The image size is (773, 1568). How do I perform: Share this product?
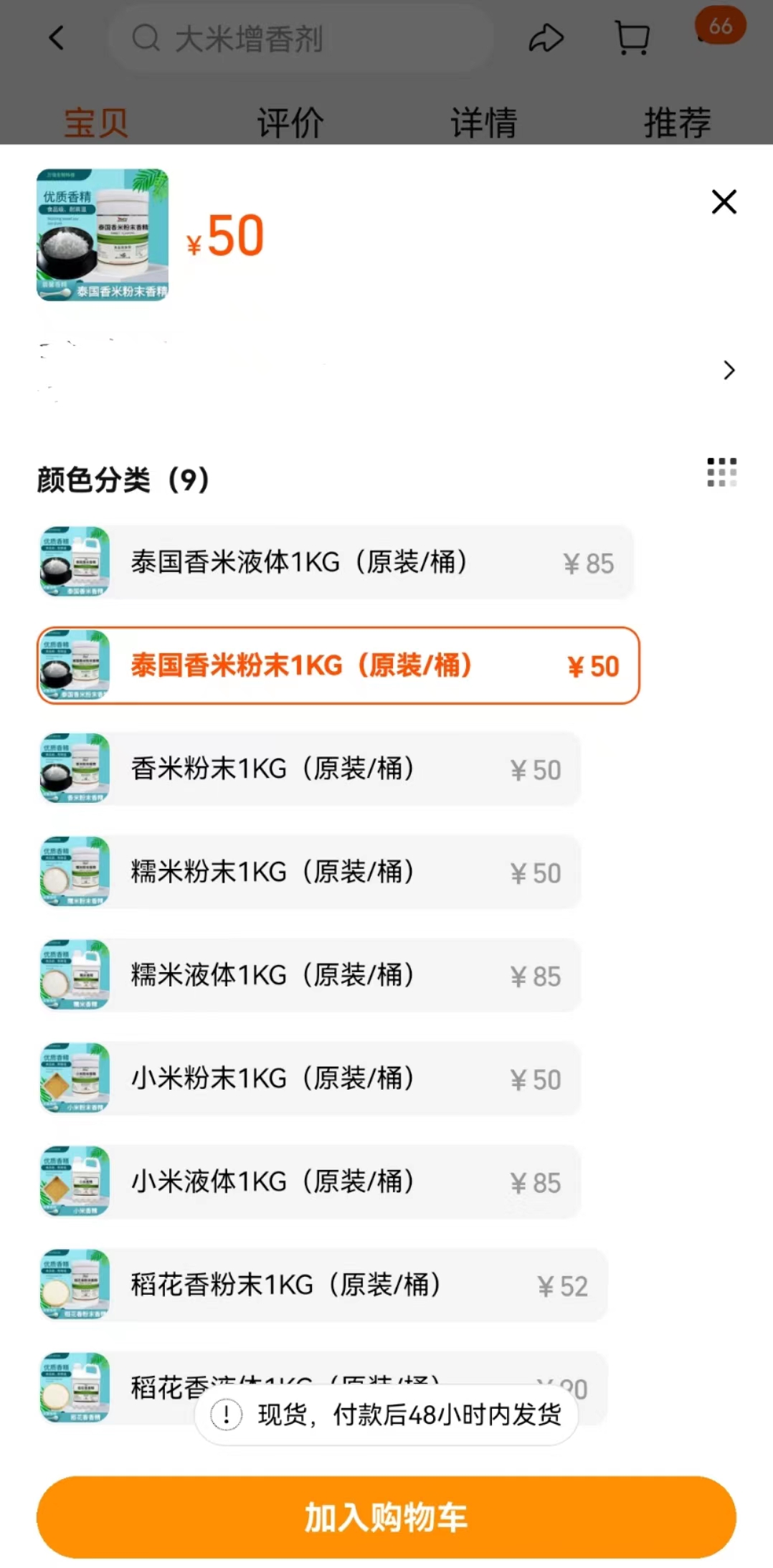pos(546,38)
